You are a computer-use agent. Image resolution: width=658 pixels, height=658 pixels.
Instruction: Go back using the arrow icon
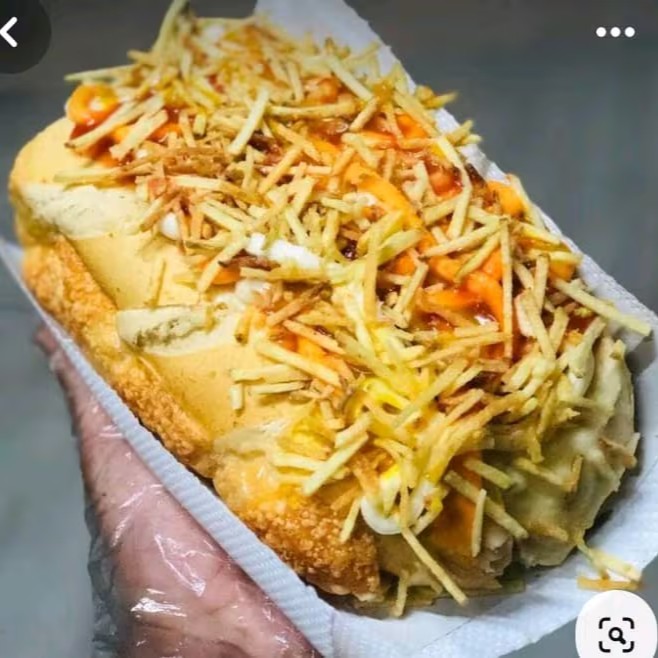pos(9,32)
